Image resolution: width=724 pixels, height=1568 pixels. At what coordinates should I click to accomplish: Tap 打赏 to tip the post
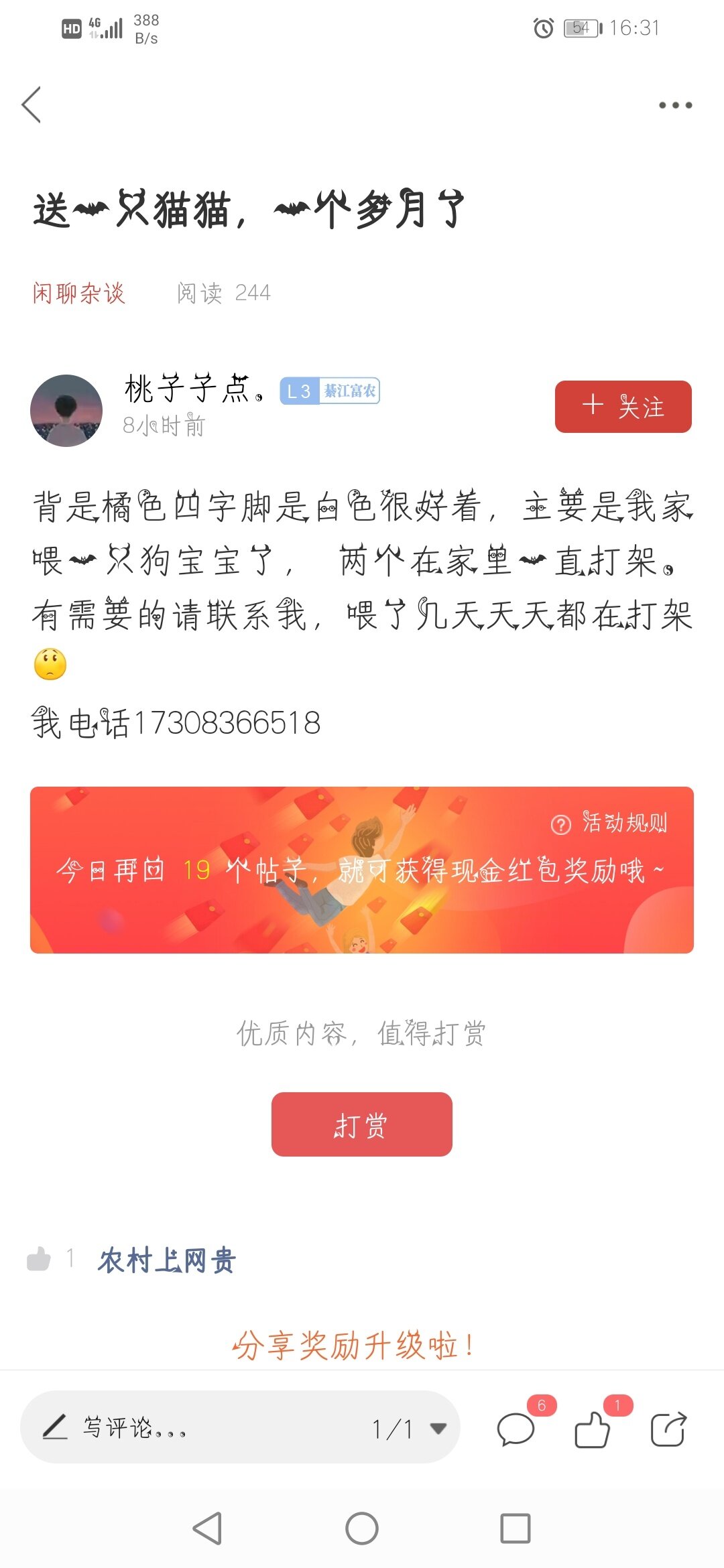point(361,1124)
